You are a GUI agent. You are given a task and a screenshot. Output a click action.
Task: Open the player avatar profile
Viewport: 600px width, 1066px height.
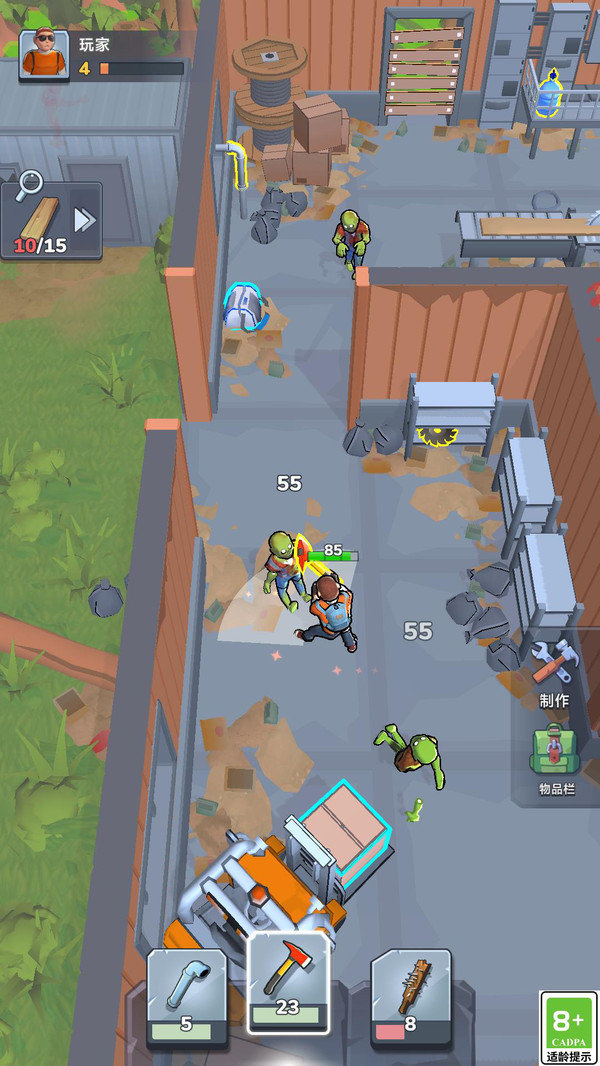(x=45, y=54)
